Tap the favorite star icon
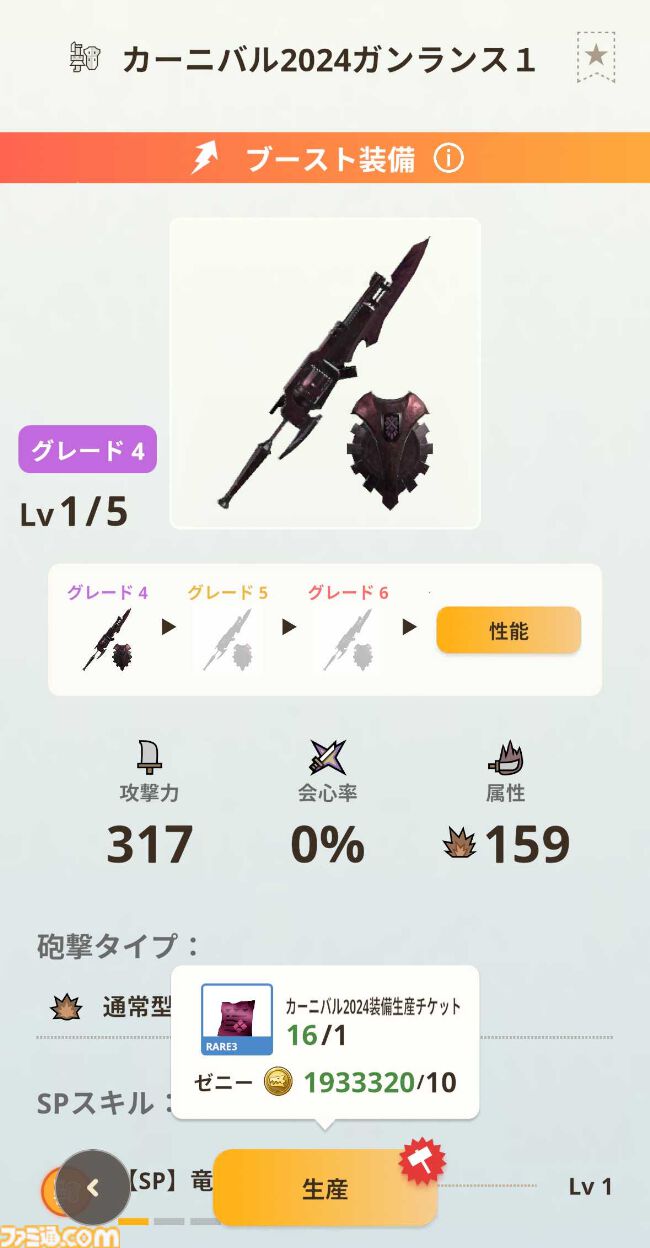 [x=596, y=57]
